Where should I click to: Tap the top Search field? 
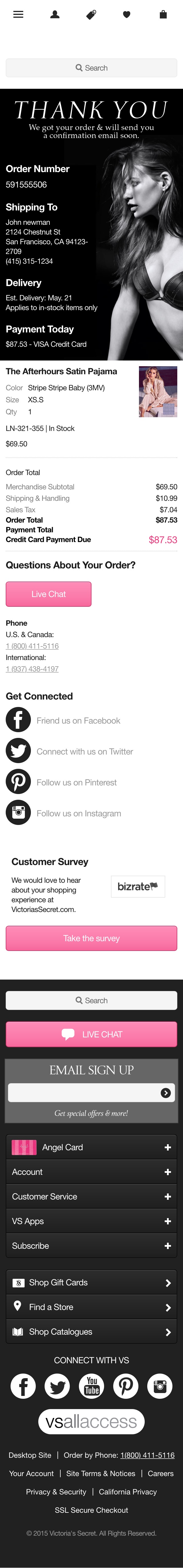[x=91, y=68]
